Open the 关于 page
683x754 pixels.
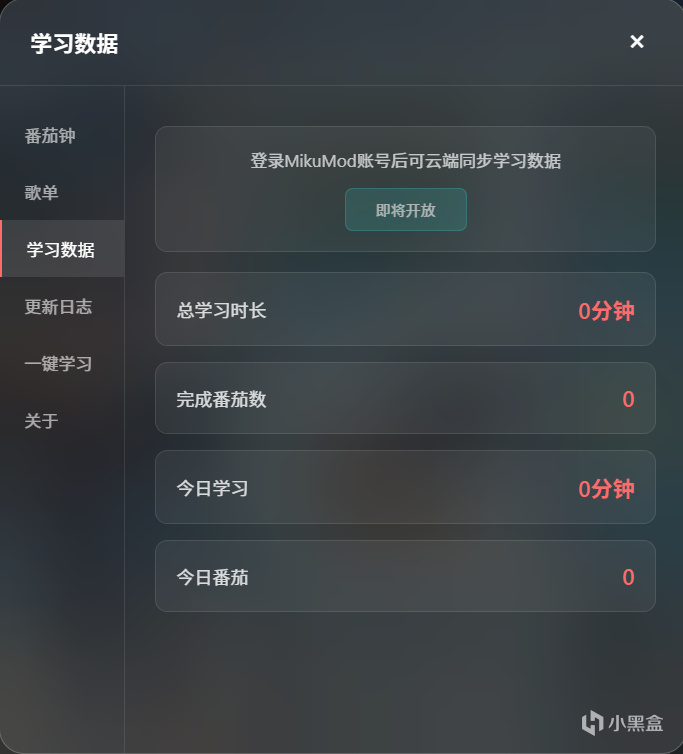coord(62,421)
